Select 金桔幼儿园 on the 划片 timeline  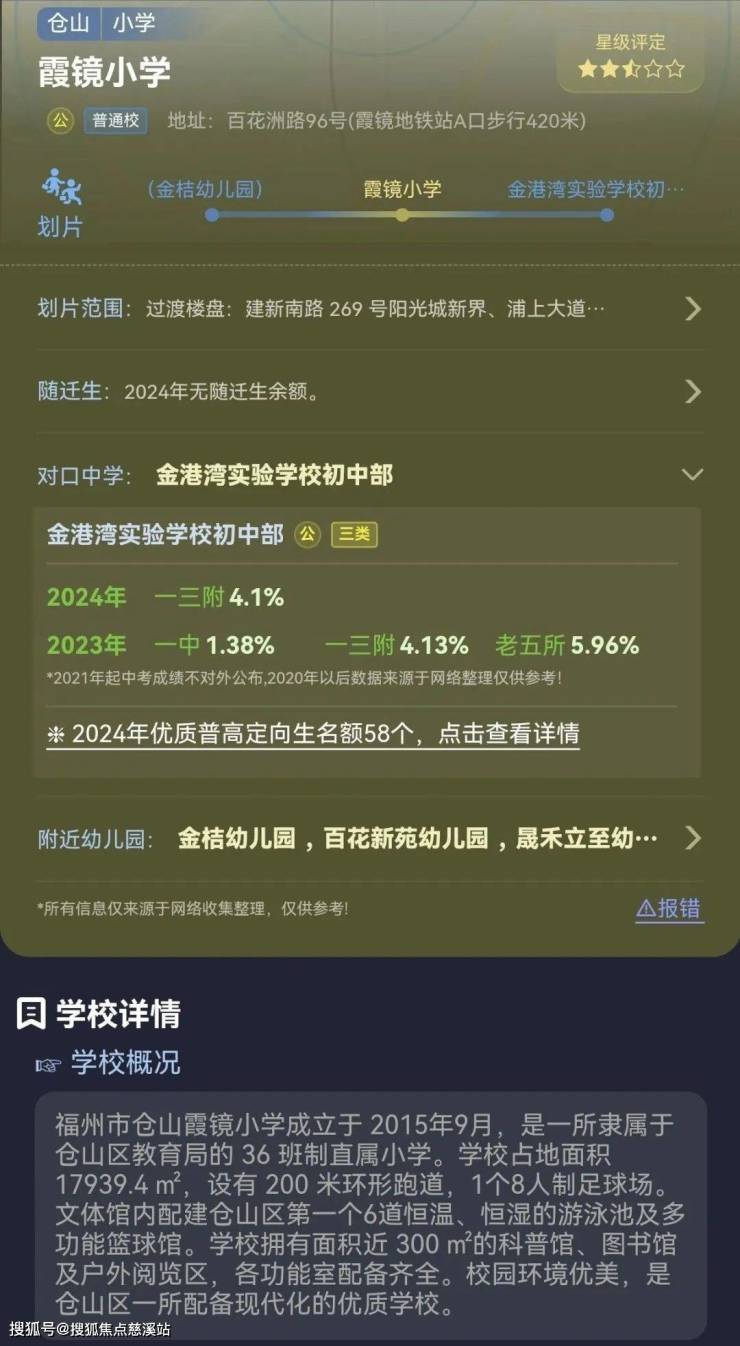pyautogui.click(x=205, y=190)
